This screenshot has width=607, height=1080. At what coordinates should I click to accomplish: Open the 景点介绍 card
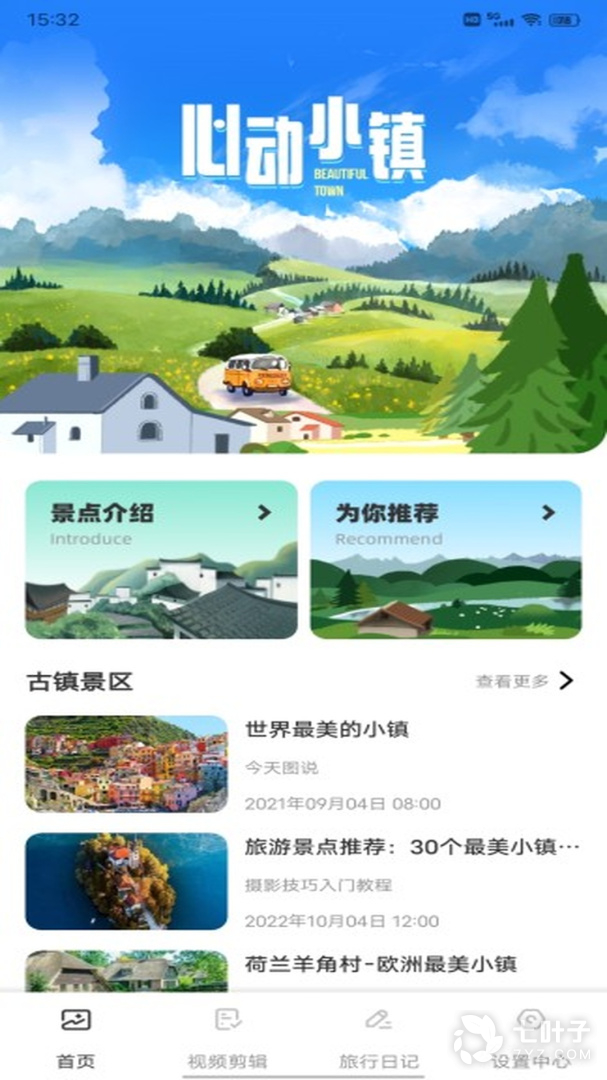click(x=161, y=559)
